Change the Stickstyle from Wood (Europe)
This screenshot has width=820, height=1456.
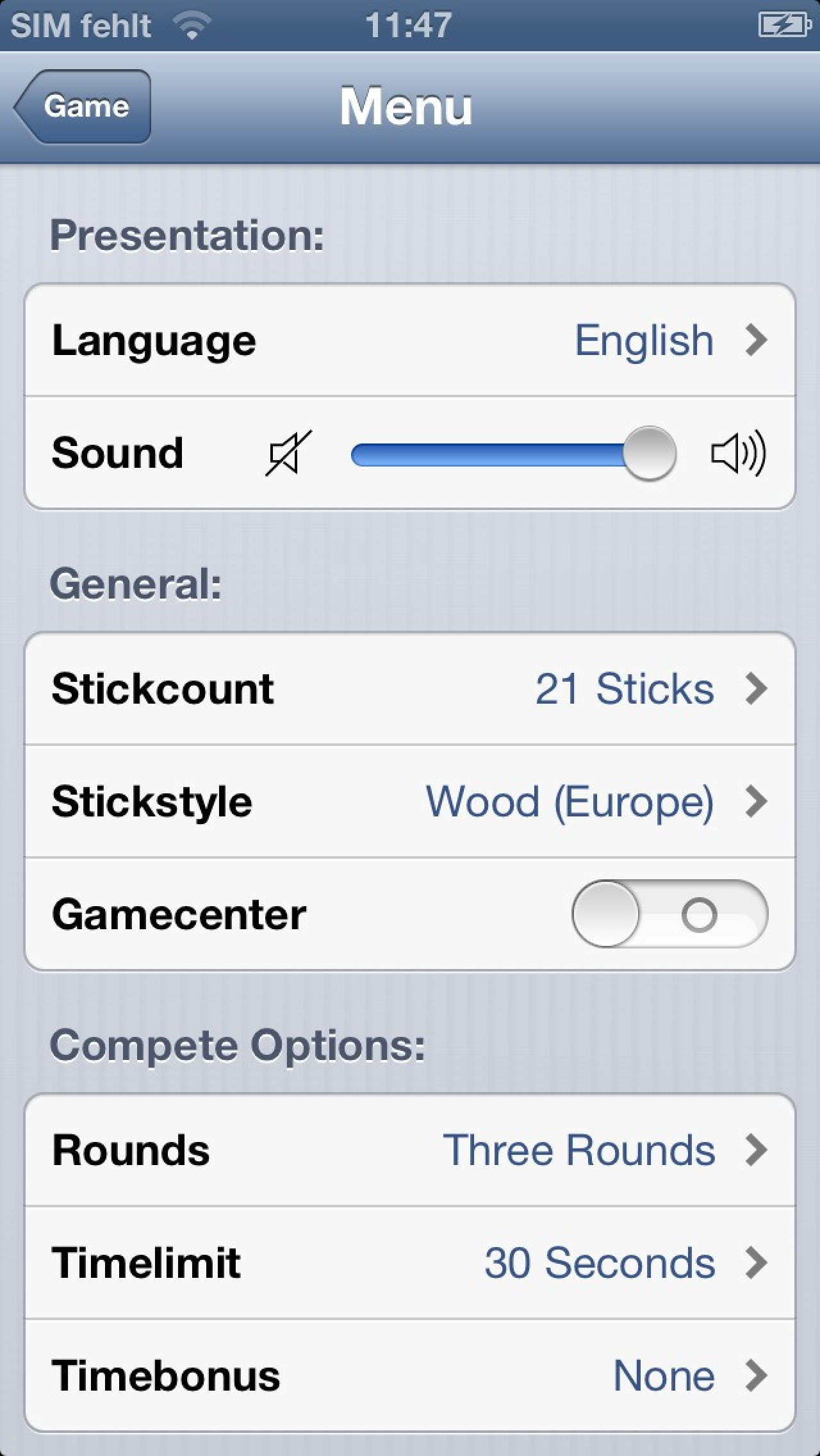[x=410, y=801]
